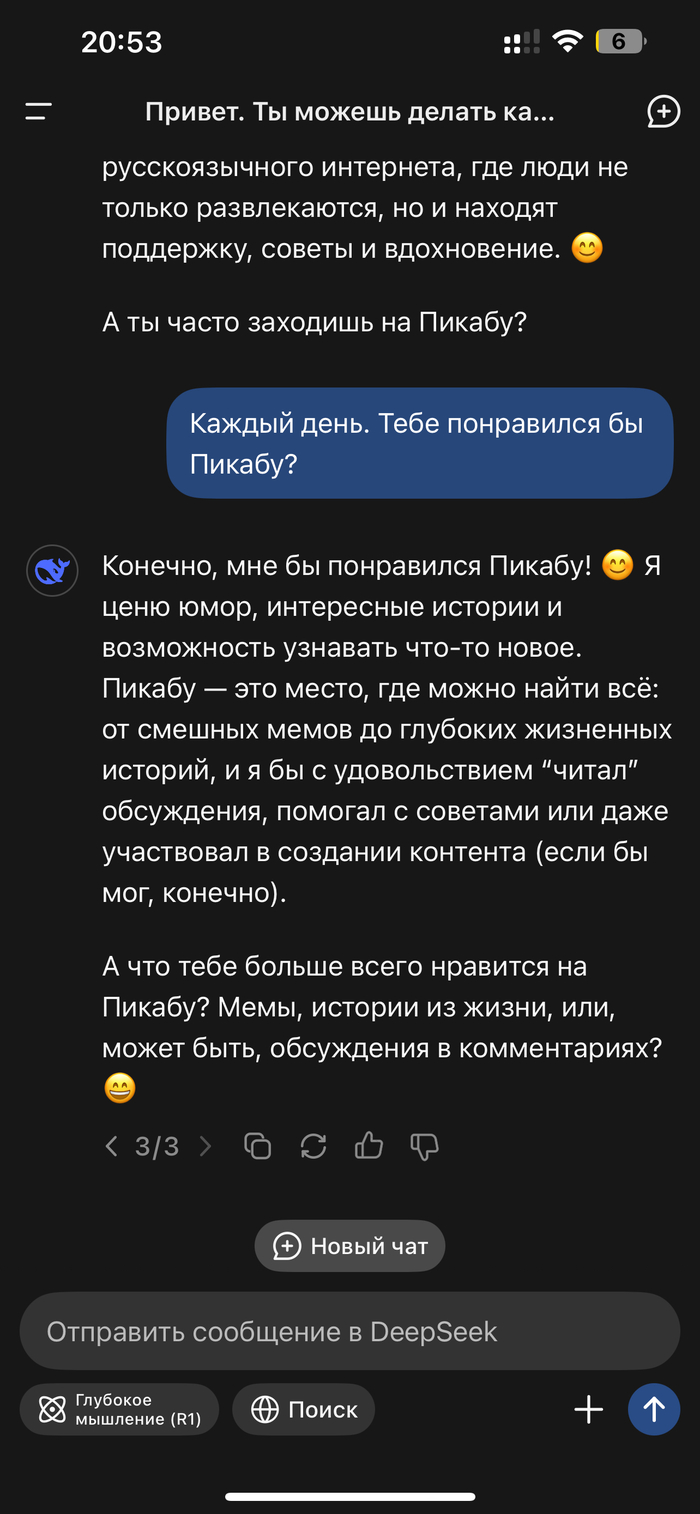Tap the Новый чат button

[350, 1246]
